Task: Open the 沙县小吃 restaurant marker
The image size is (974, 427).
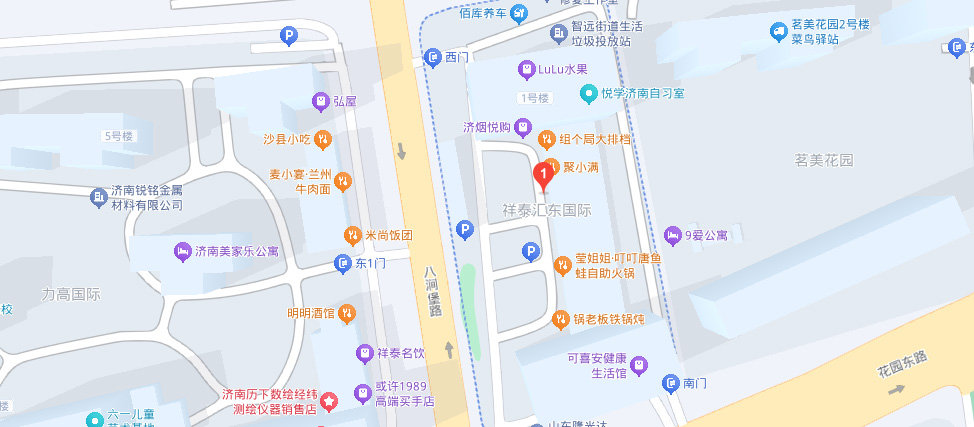Action: coord(323,139)
